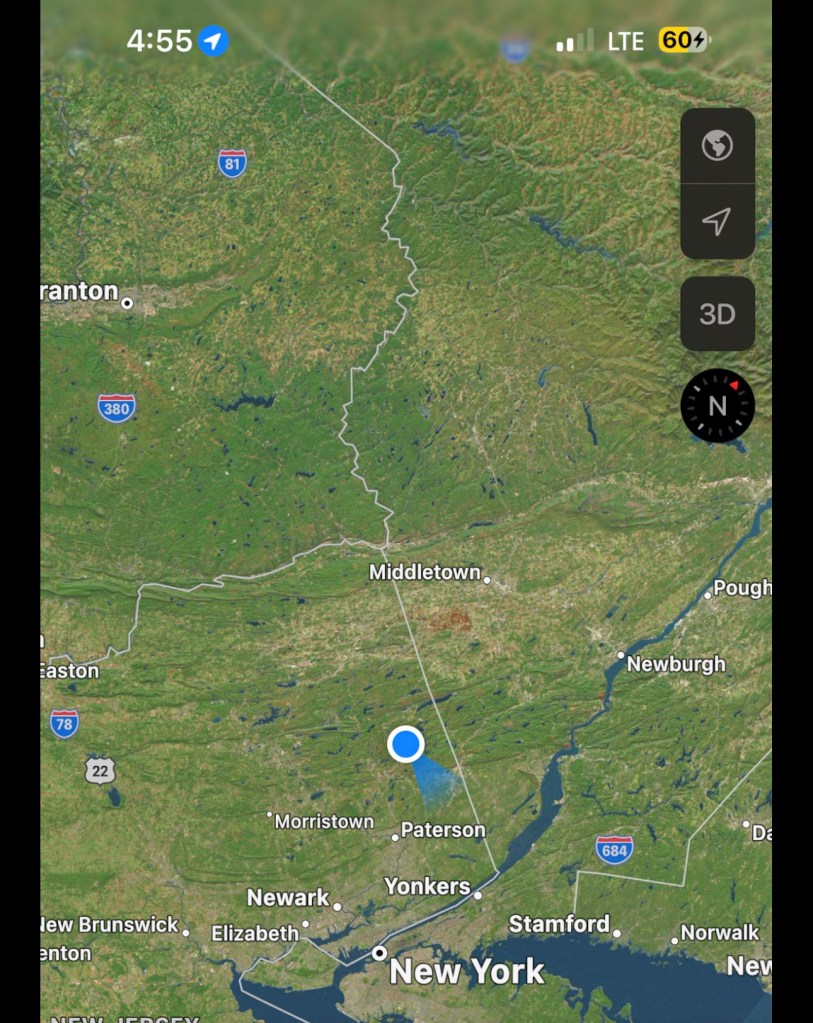Tap the location tracking arrow button
This screenshot has width=813, height=1023.
pos(717,222)
